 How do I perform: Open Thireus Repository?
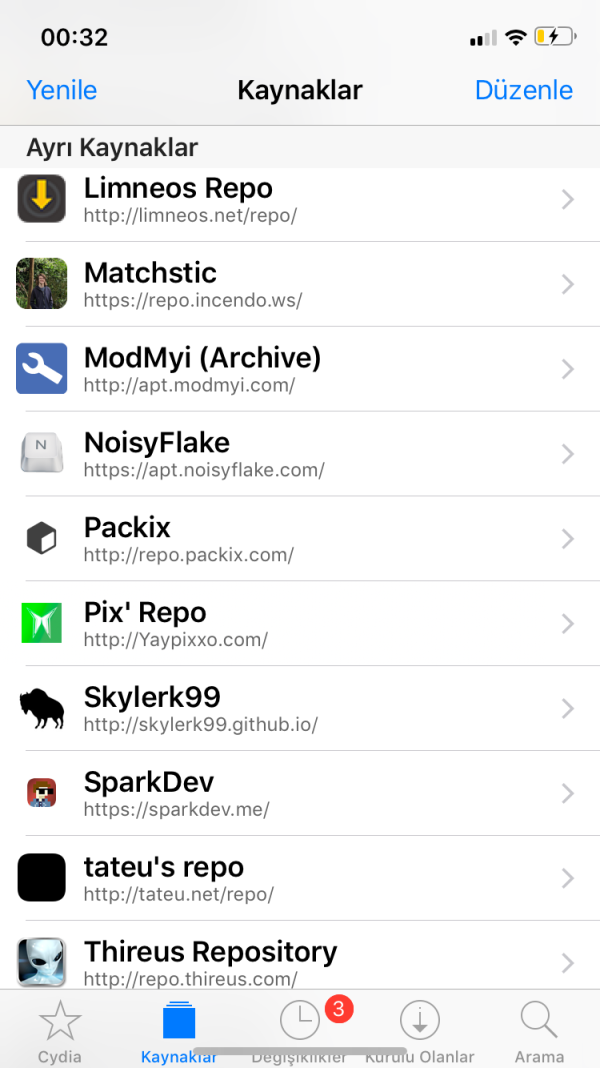point(300,962)
